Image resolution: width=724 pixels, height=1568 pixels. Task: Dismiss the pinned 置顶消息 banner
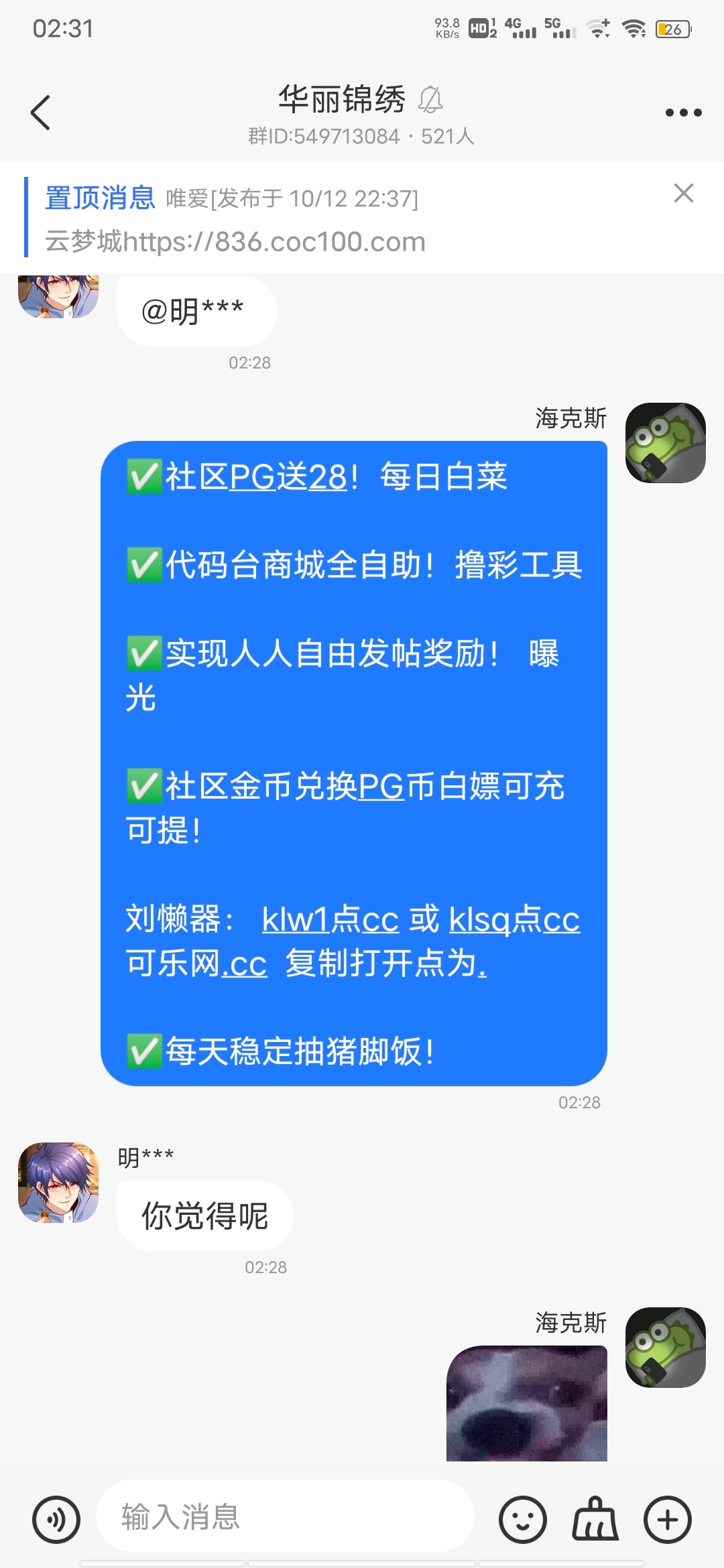tap(683, 193)
